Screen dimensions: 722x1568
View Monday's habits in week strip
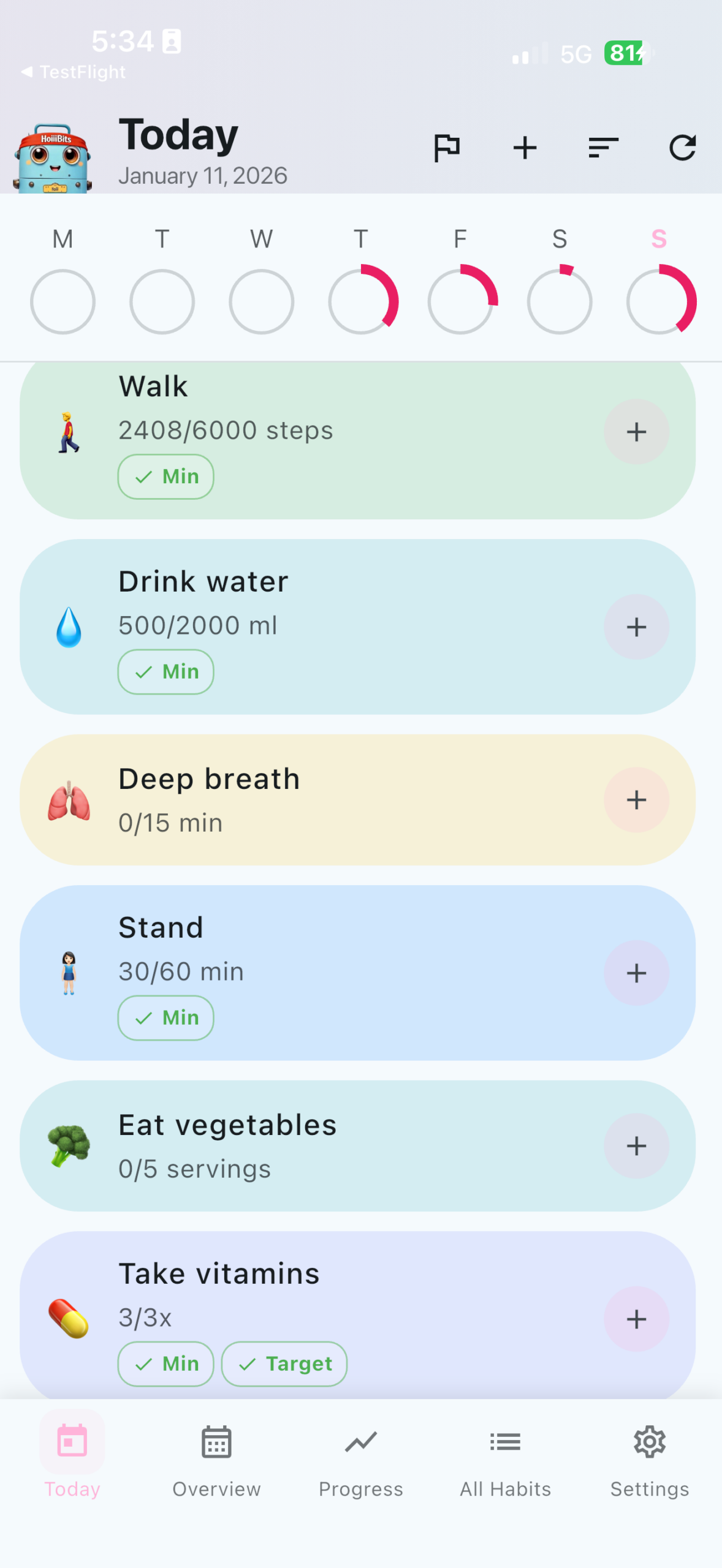click(x=63, y=301)
